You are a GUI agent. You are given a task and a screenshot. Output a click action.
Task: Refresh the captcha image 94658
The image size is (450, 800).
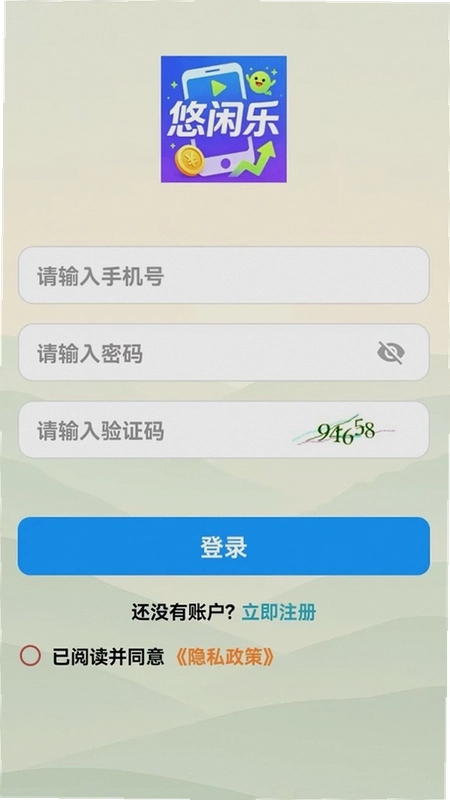click(x=344, y=432)
